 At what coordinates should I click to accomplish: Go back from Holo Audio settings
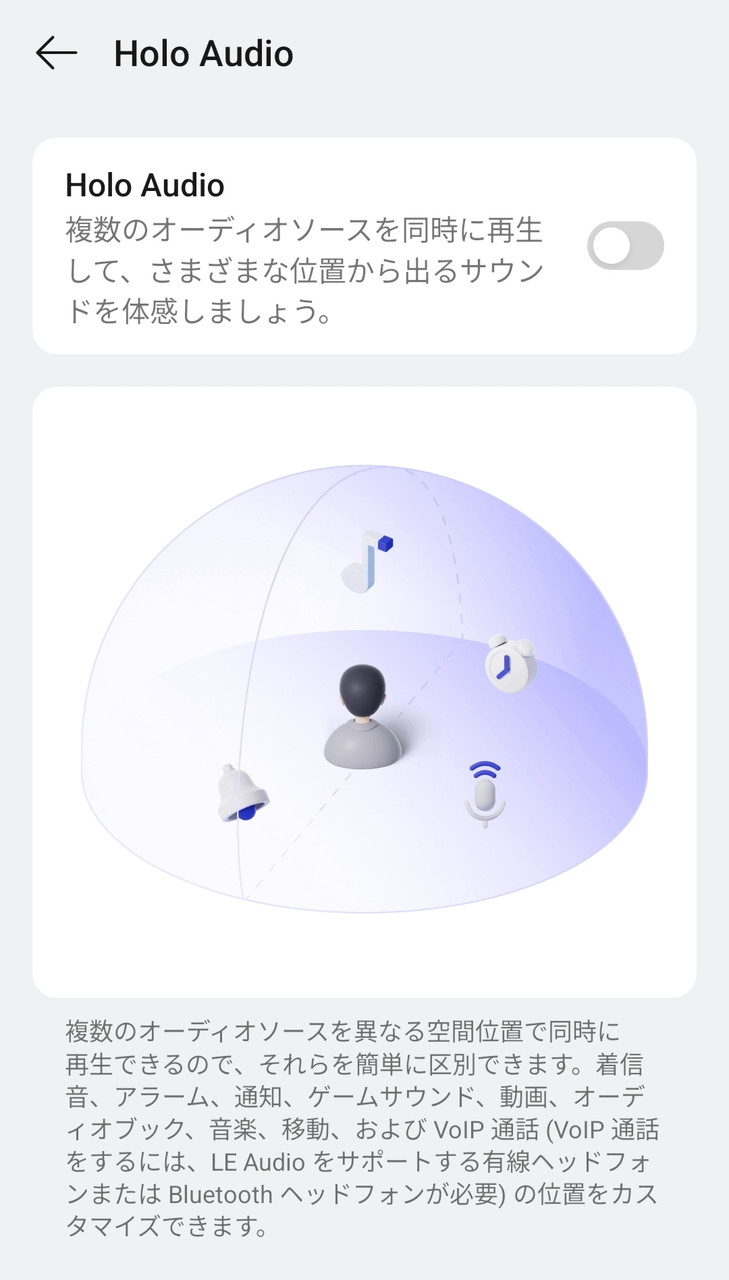56,54
